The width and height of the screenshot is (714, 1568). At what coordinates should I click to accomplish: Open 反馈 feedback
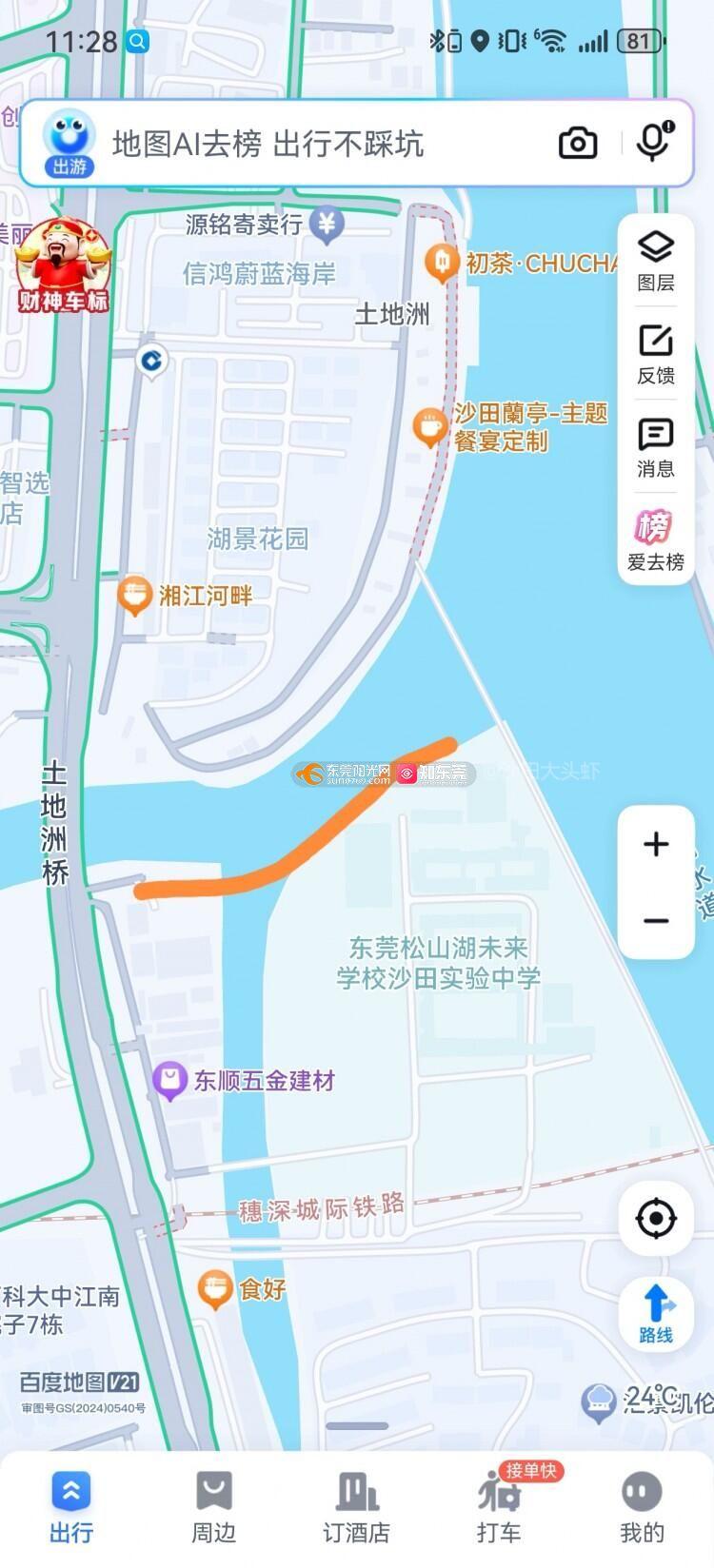point(656,353)
